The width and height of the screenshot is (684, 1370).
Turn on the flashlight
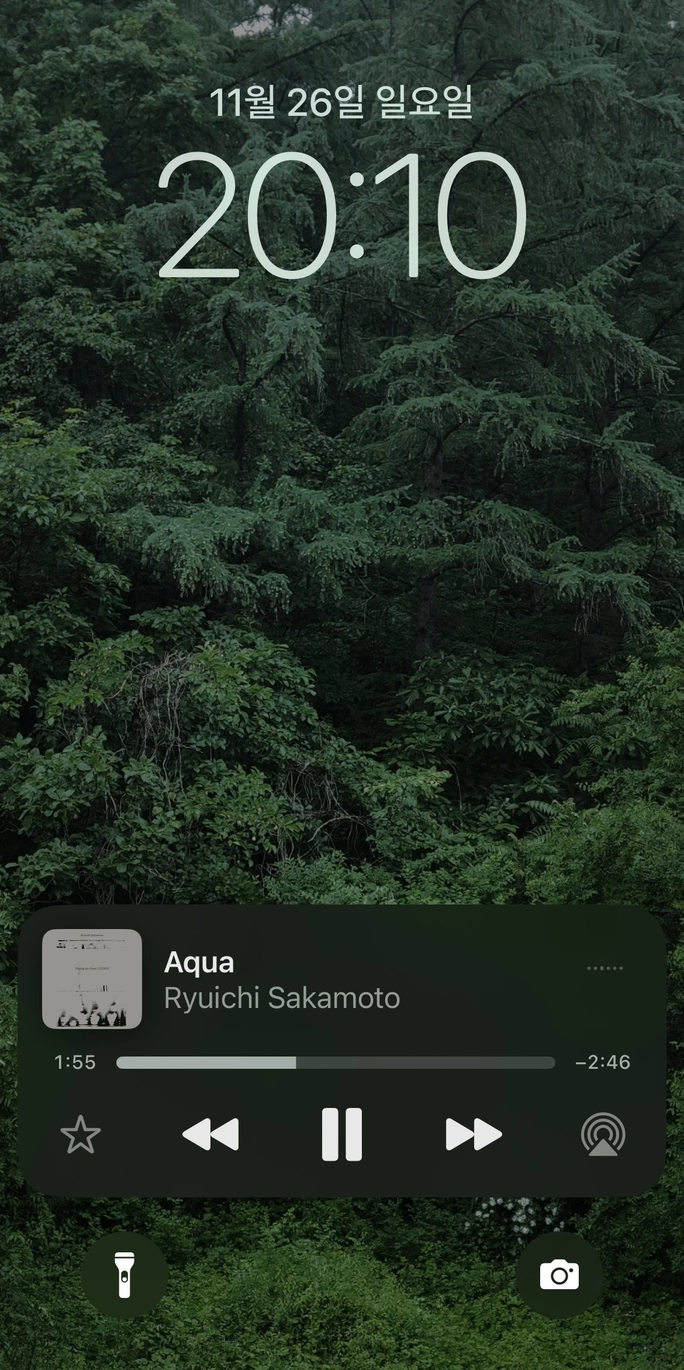tap(124, 1275)
